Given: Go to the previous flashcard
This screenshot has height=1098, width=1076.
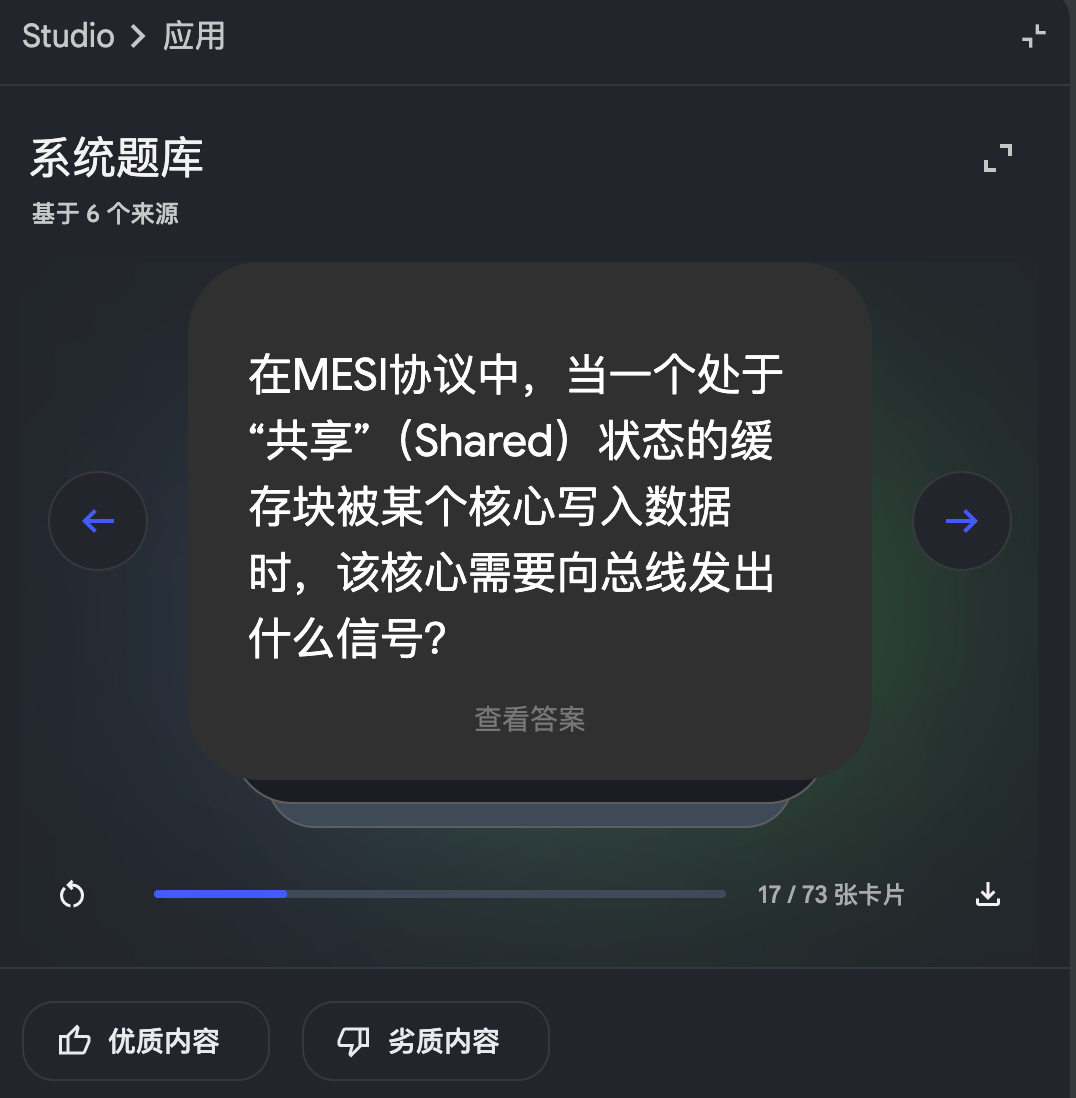Looking at the screenshot, I should coord(98,520).
